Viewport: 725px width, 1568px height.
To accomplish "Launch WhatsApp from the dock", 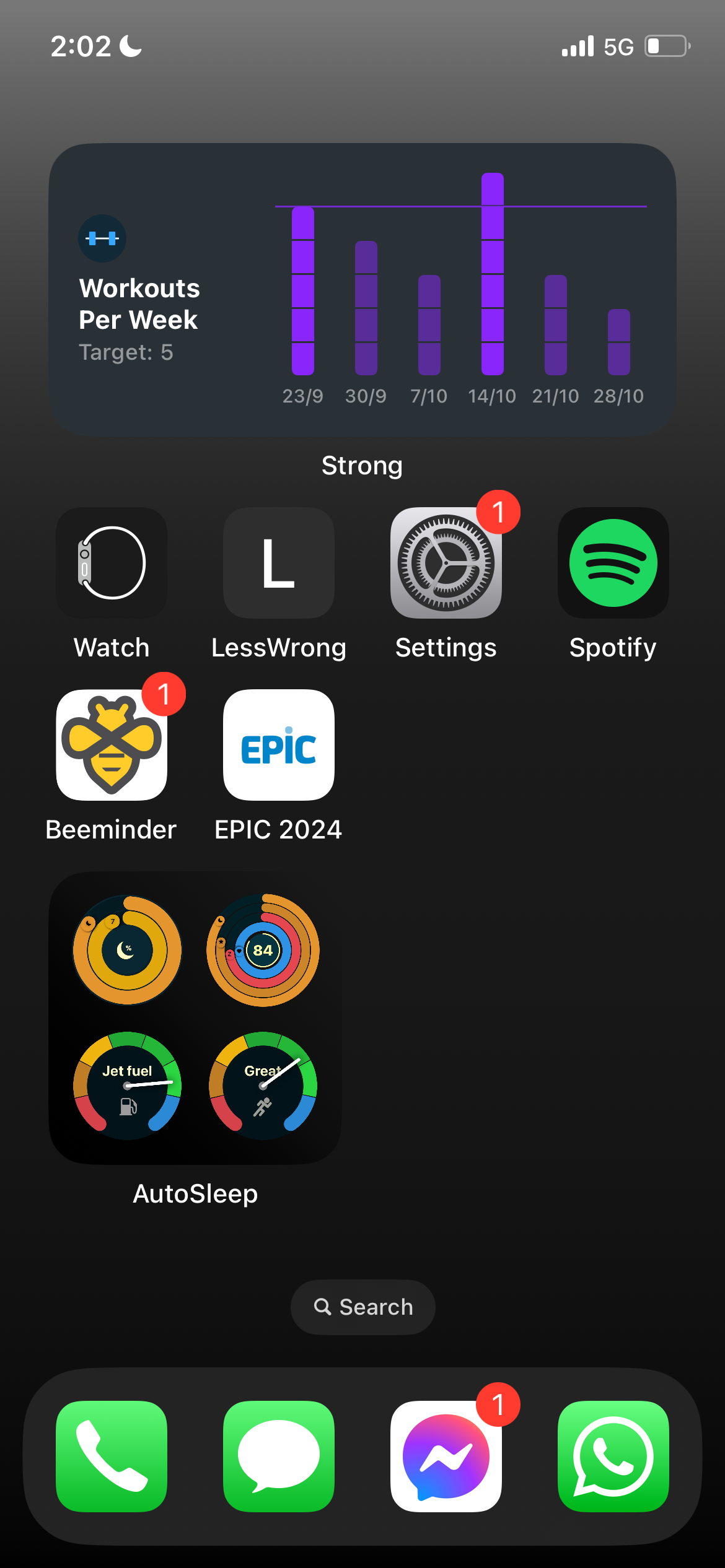I will pos(613,1456).
